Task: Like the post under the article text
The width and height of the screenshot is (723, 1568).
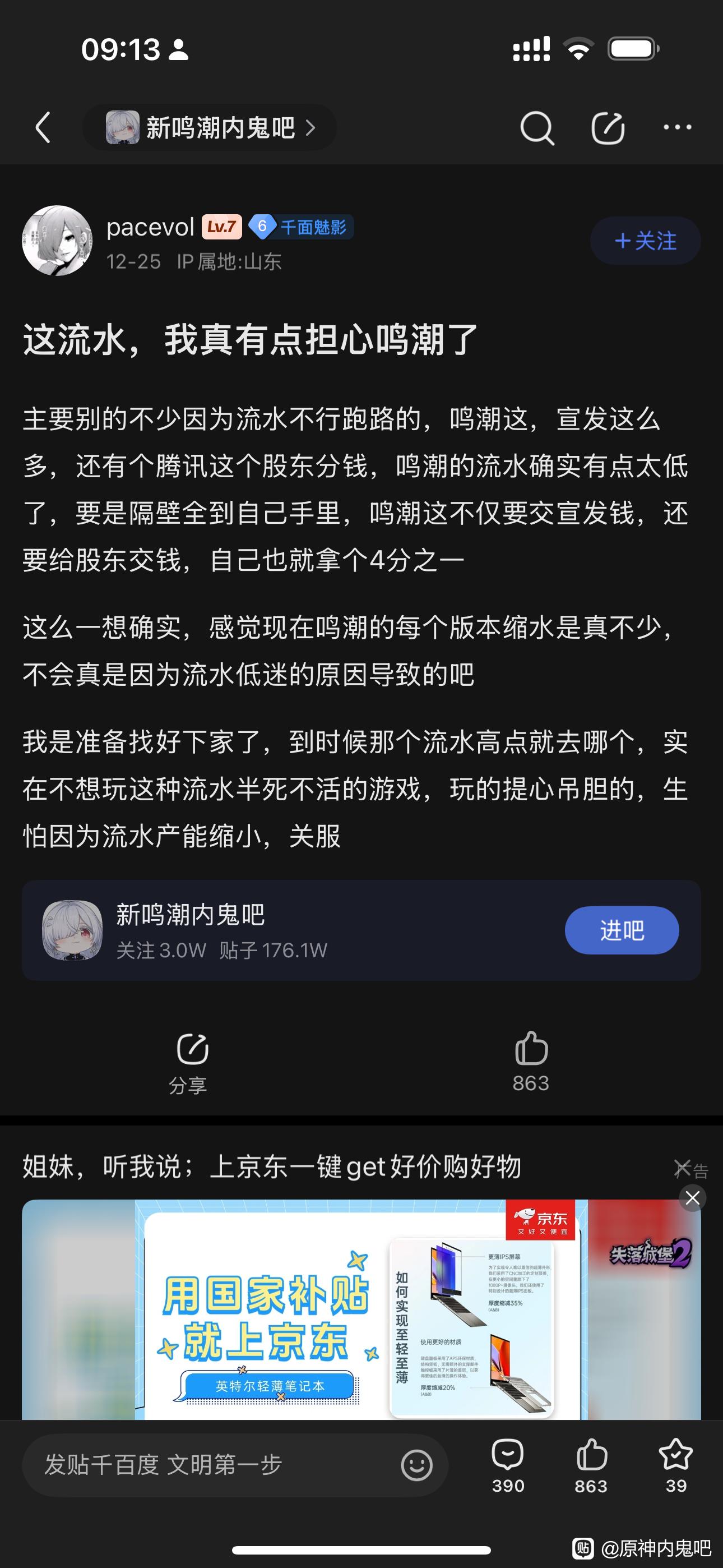Action: [531, 1062]
